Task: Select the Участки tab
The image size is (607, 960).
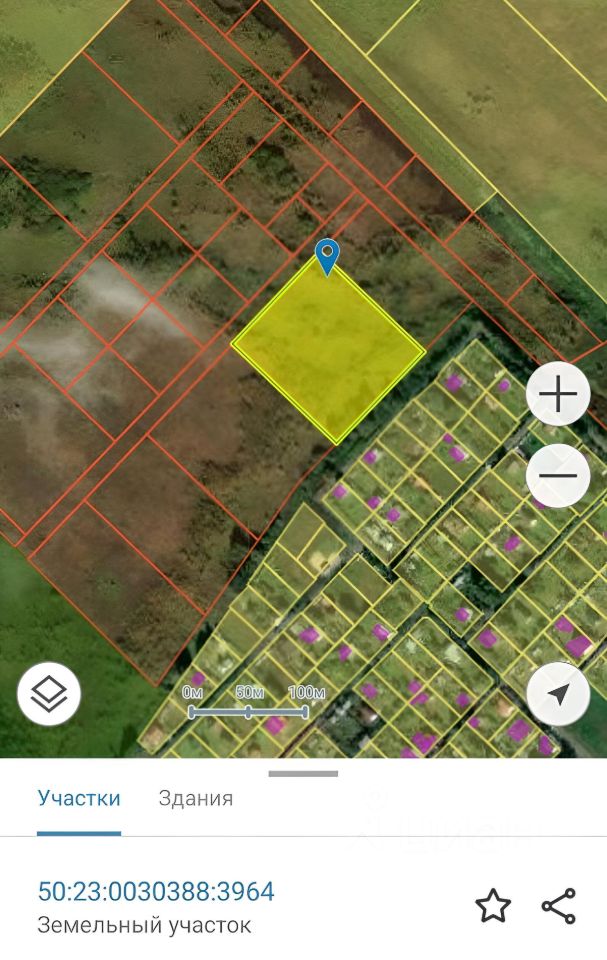Action: pos(79,798)
